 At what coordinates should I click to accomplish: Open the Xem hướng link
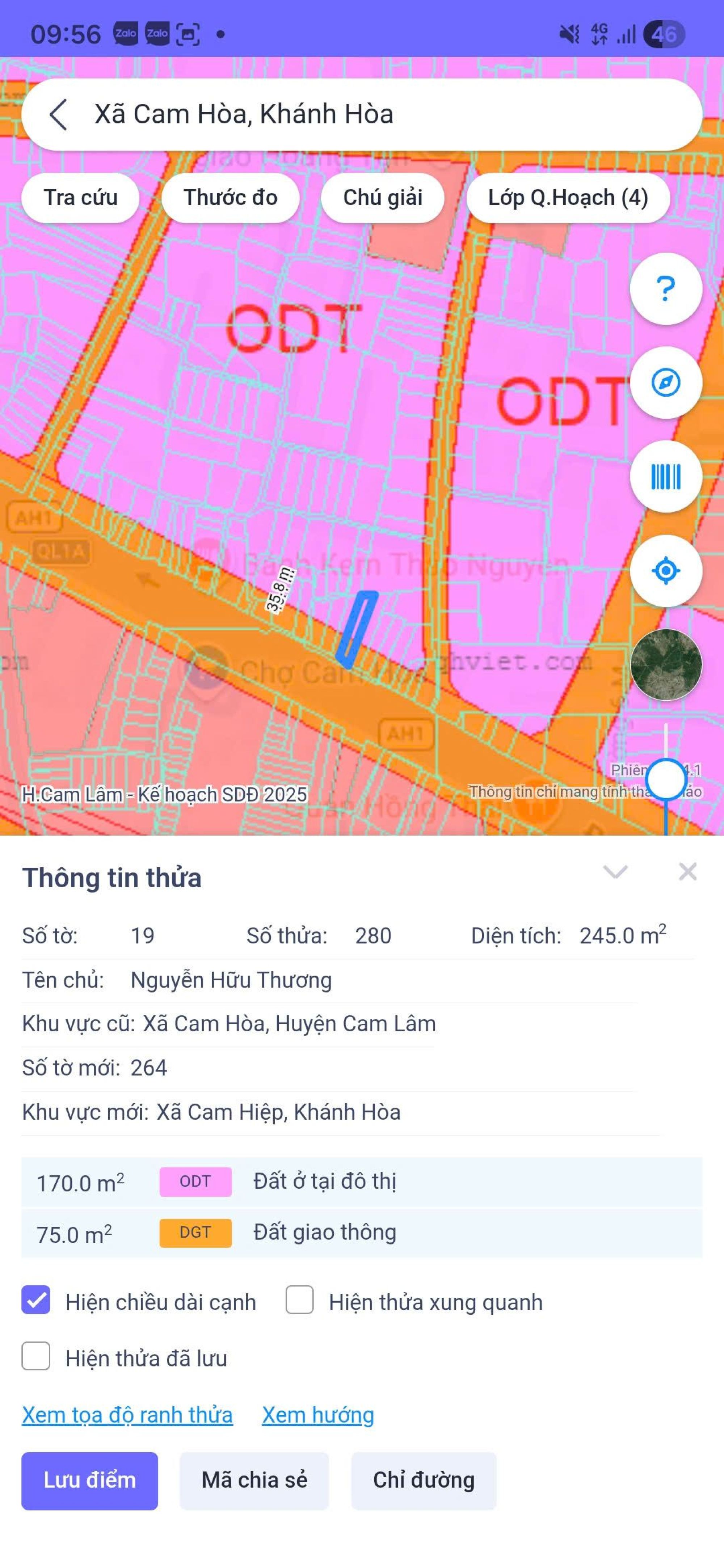[318, 1415]
